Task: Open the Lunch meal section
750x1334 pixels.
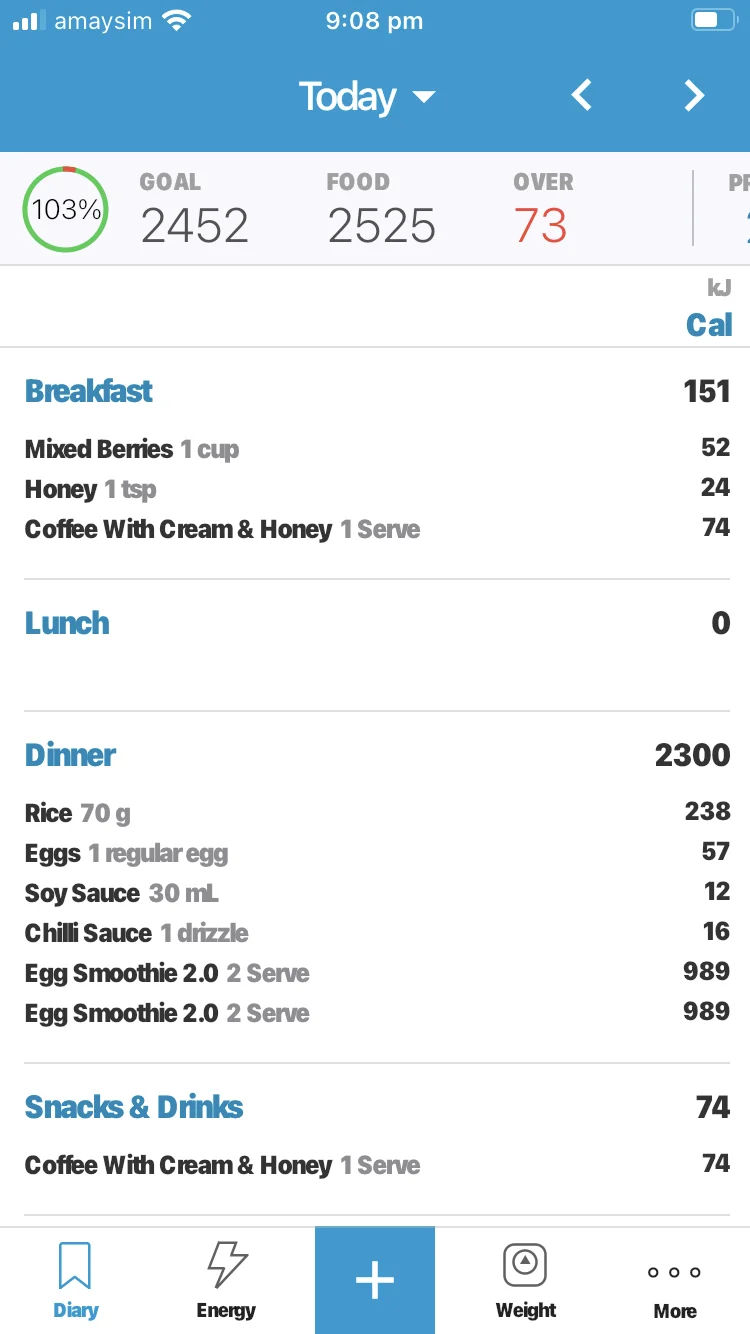Action: (x=67, y=623)
